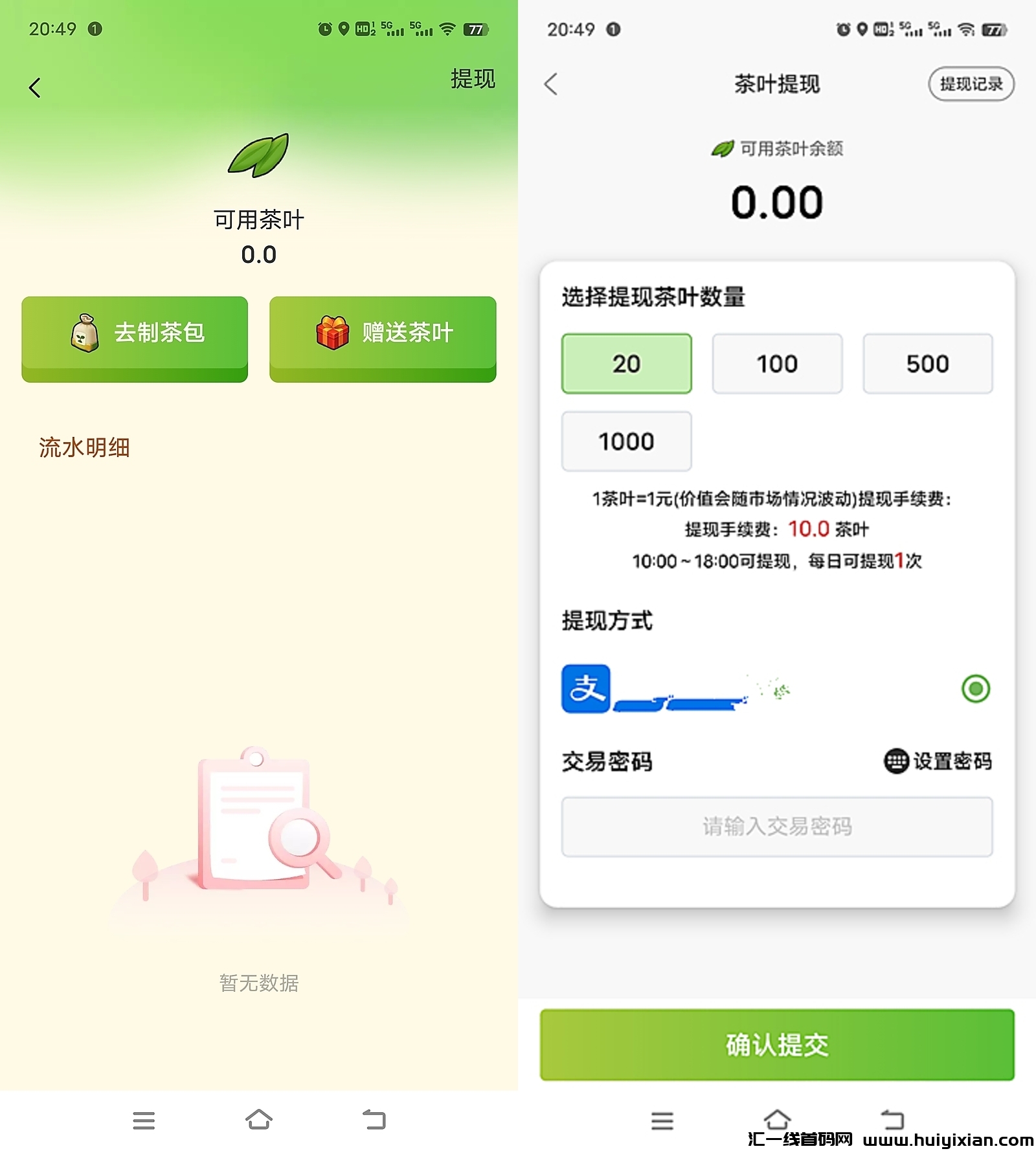Viewport: 1036px width, 1151px height.
Task: Select the Alipay withdrawal method radio
Action: coord(975,688)
